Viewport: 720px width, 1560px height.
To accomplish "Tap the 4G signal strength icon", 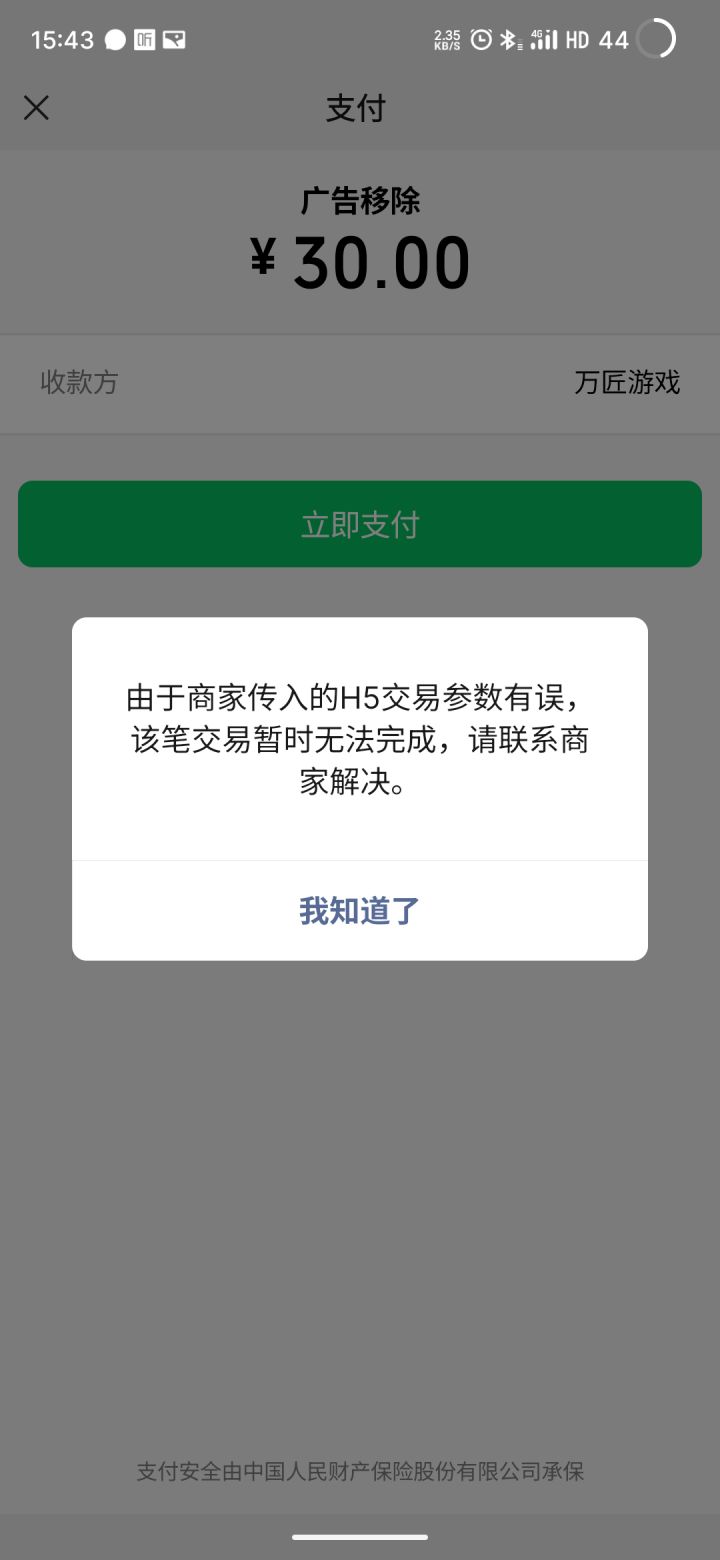I will [541, 38].
